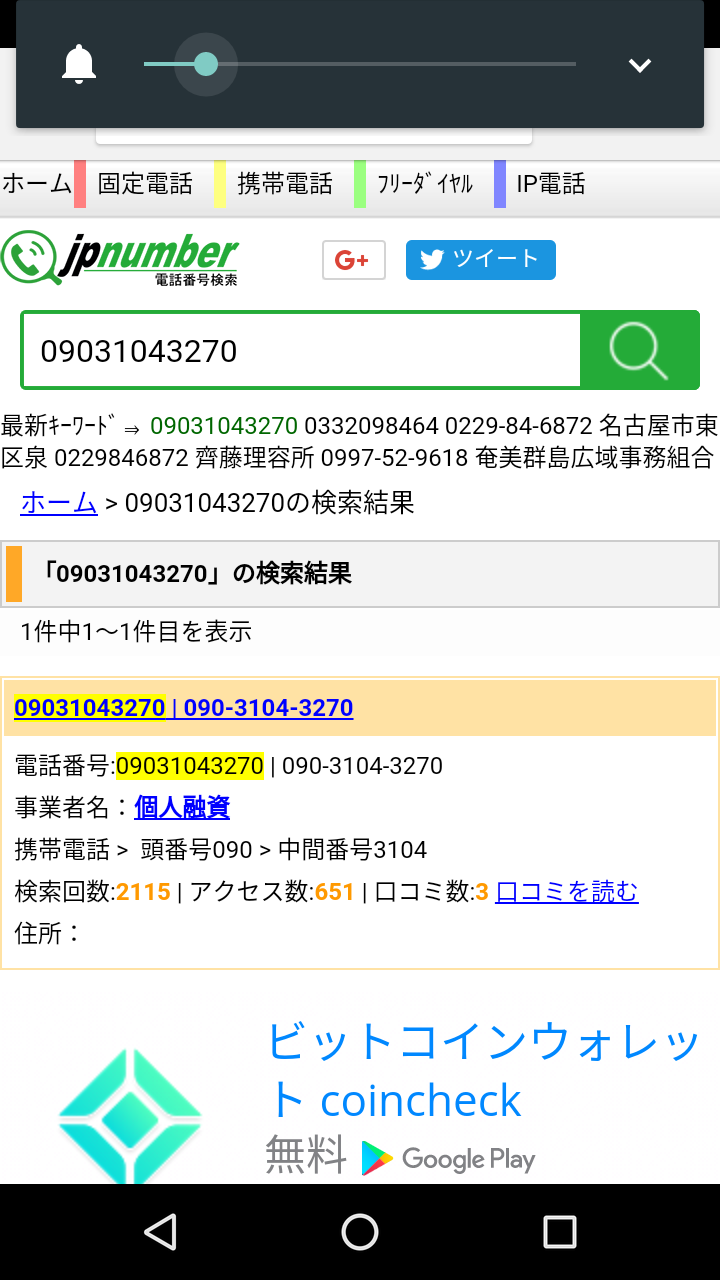Adjust the ringer volume slider
The image size is (720, 1280).
pos(206,65)
